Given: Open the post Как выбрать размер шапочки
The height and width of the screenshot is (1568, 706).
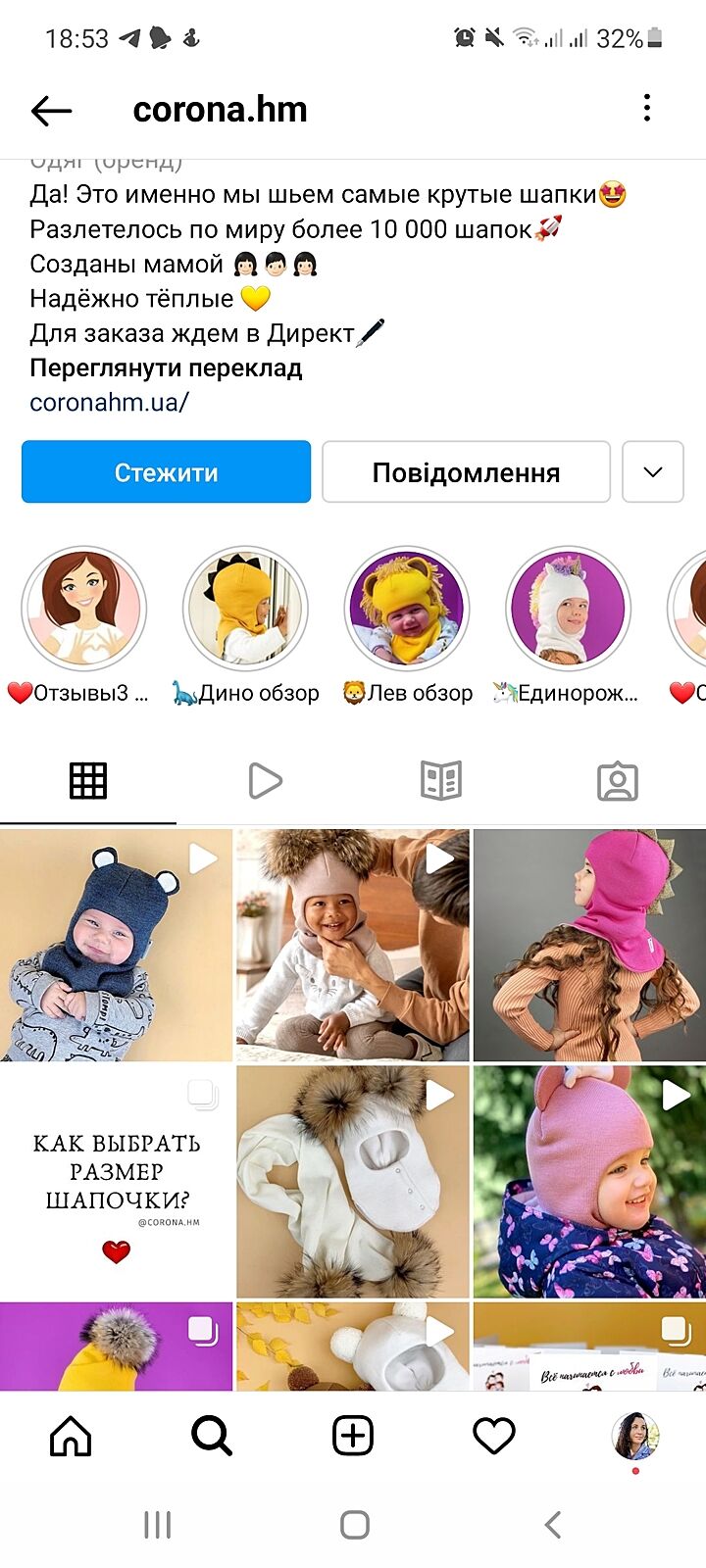Looking at the screenshot, I should [116, 1181].
